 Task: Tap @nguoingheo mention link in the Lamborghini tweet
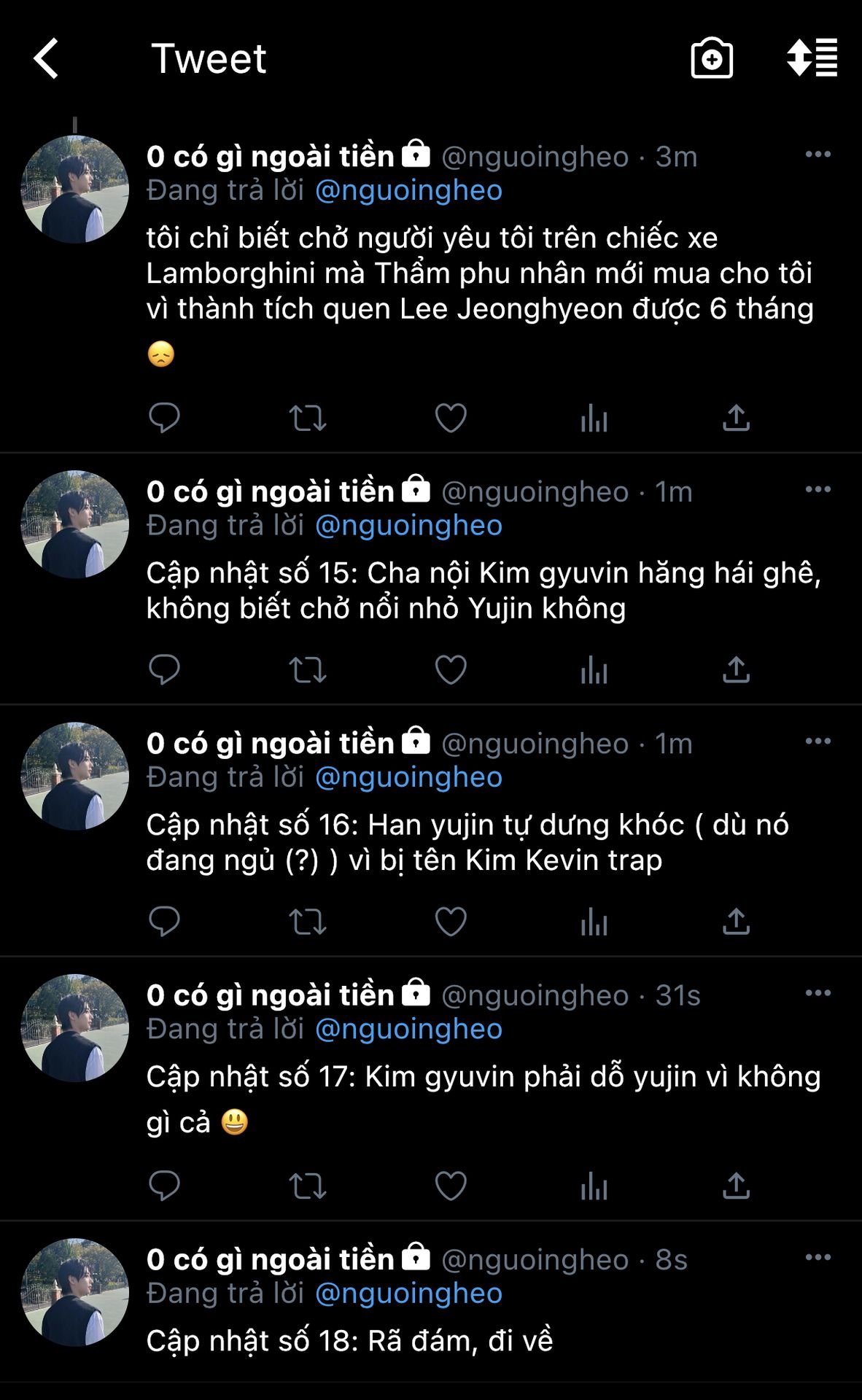[408, 190]
